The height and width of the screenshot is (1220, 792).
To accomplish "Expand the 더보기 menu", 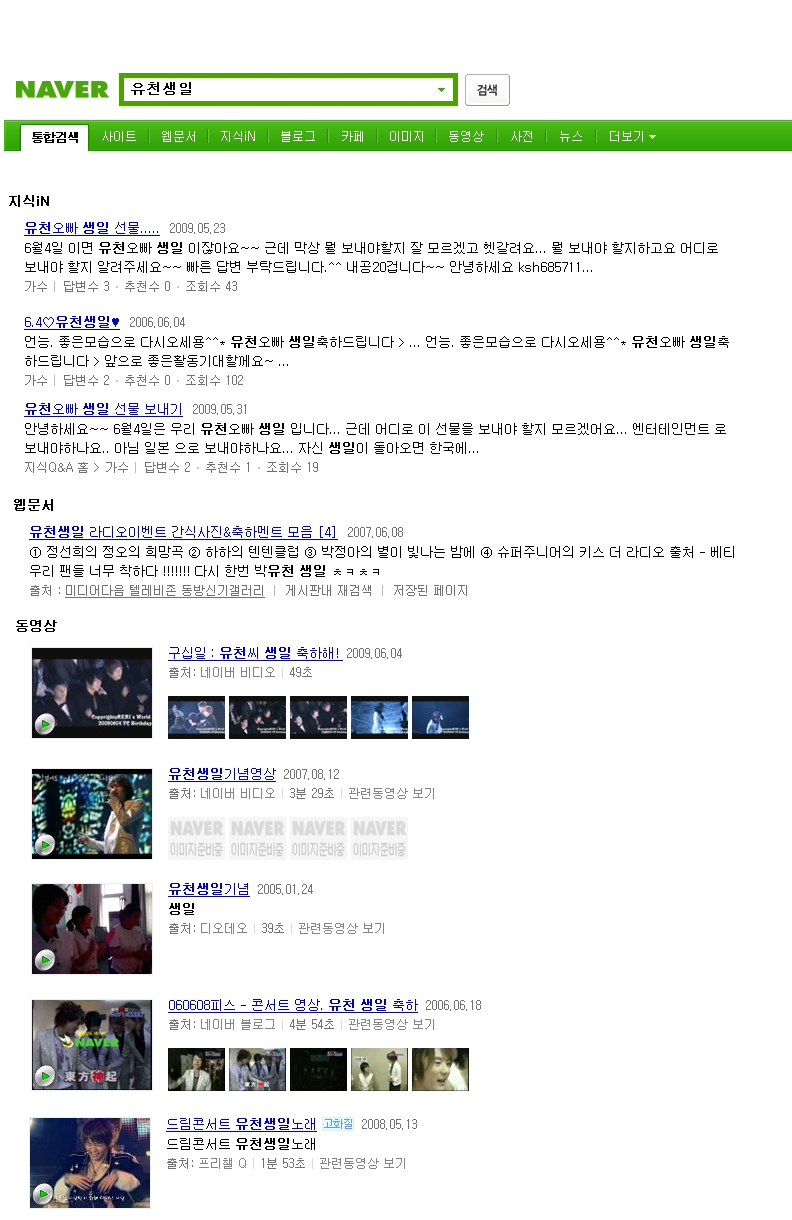I will [x=632, y=137].
